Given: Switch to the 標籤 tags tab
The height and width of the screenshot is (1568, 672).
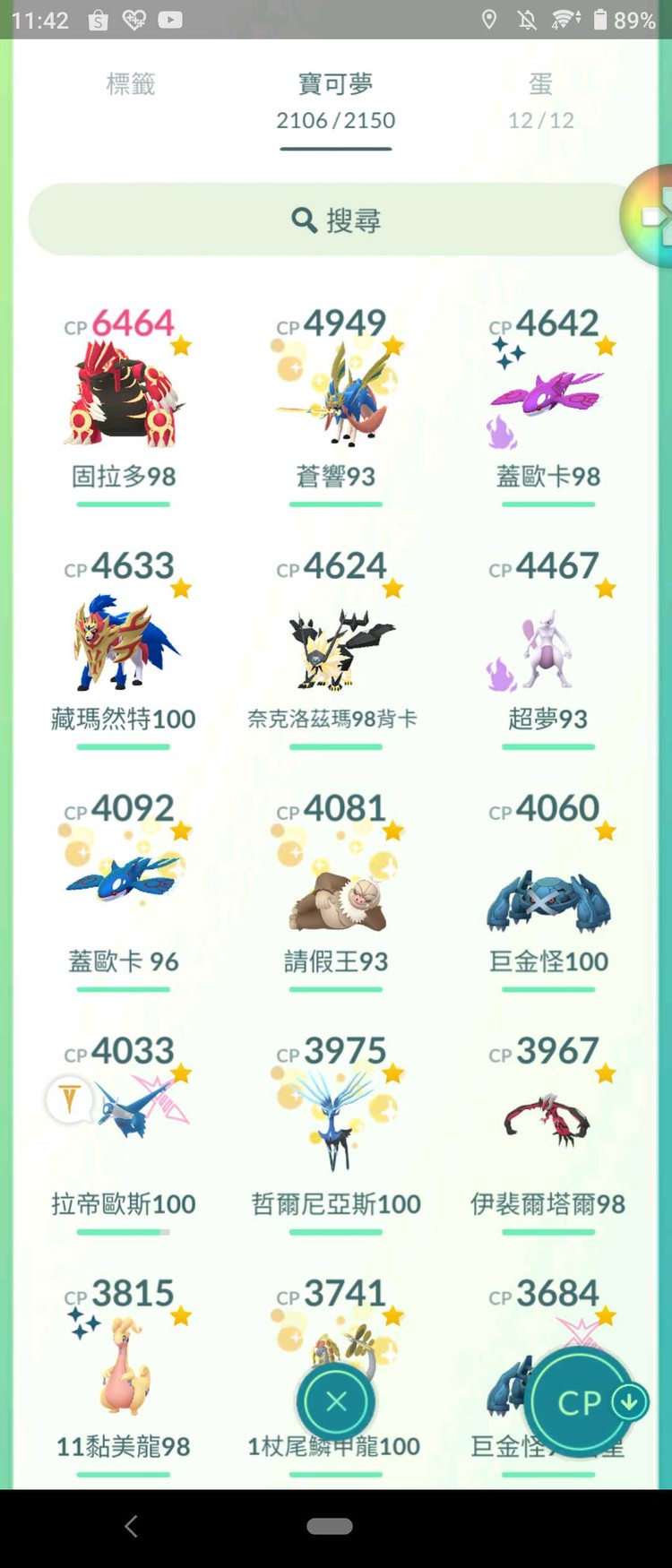Looking at the screenshot, I should point(131,84).
